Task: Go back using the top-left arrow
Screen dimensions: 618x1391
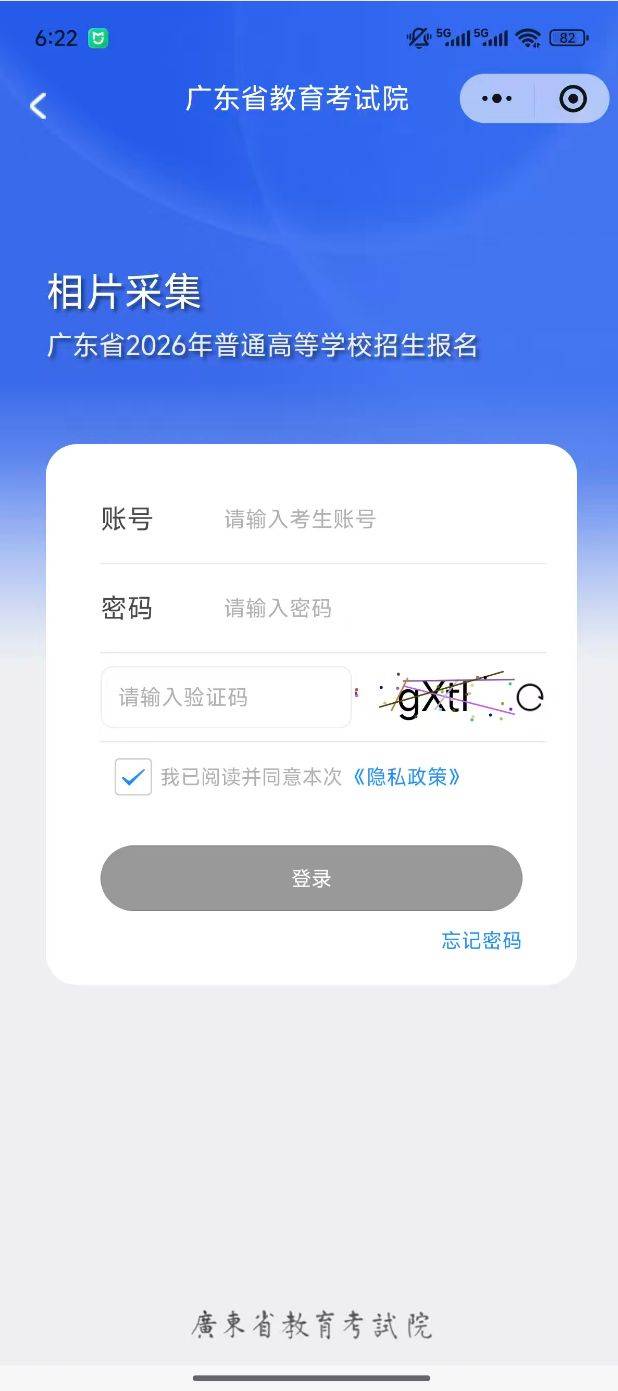Action: pos(38,105)
